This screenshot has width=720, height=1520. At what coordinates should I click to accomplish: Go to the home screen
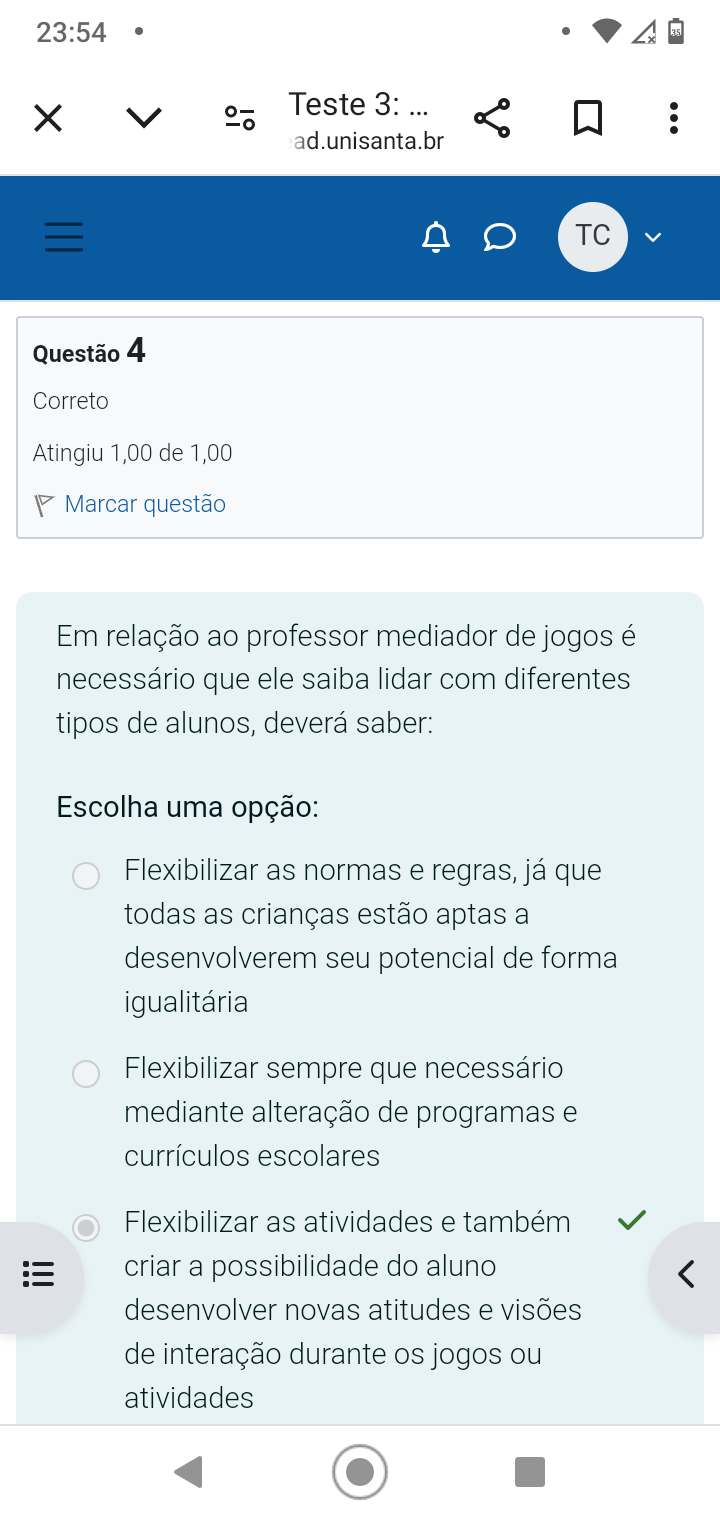(360, 1472)
